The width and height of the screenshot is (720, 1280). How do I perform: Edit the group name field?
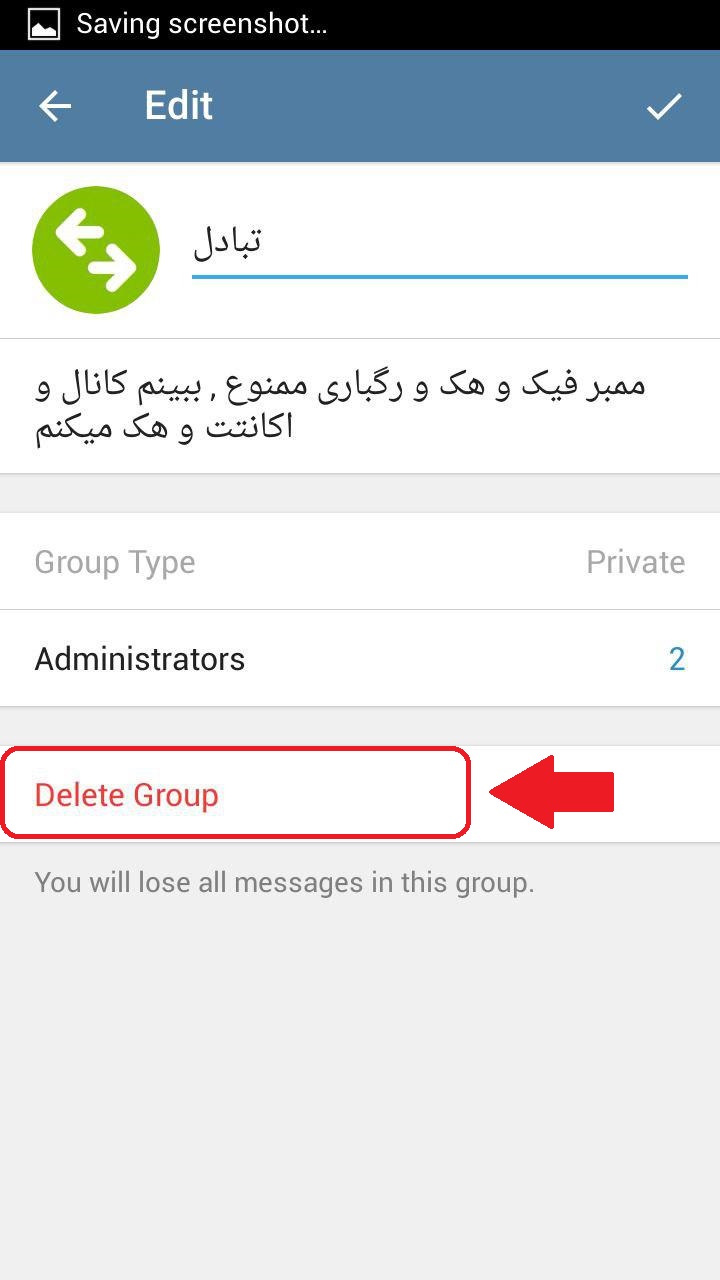pyautogui.click(x=440, y=243)
